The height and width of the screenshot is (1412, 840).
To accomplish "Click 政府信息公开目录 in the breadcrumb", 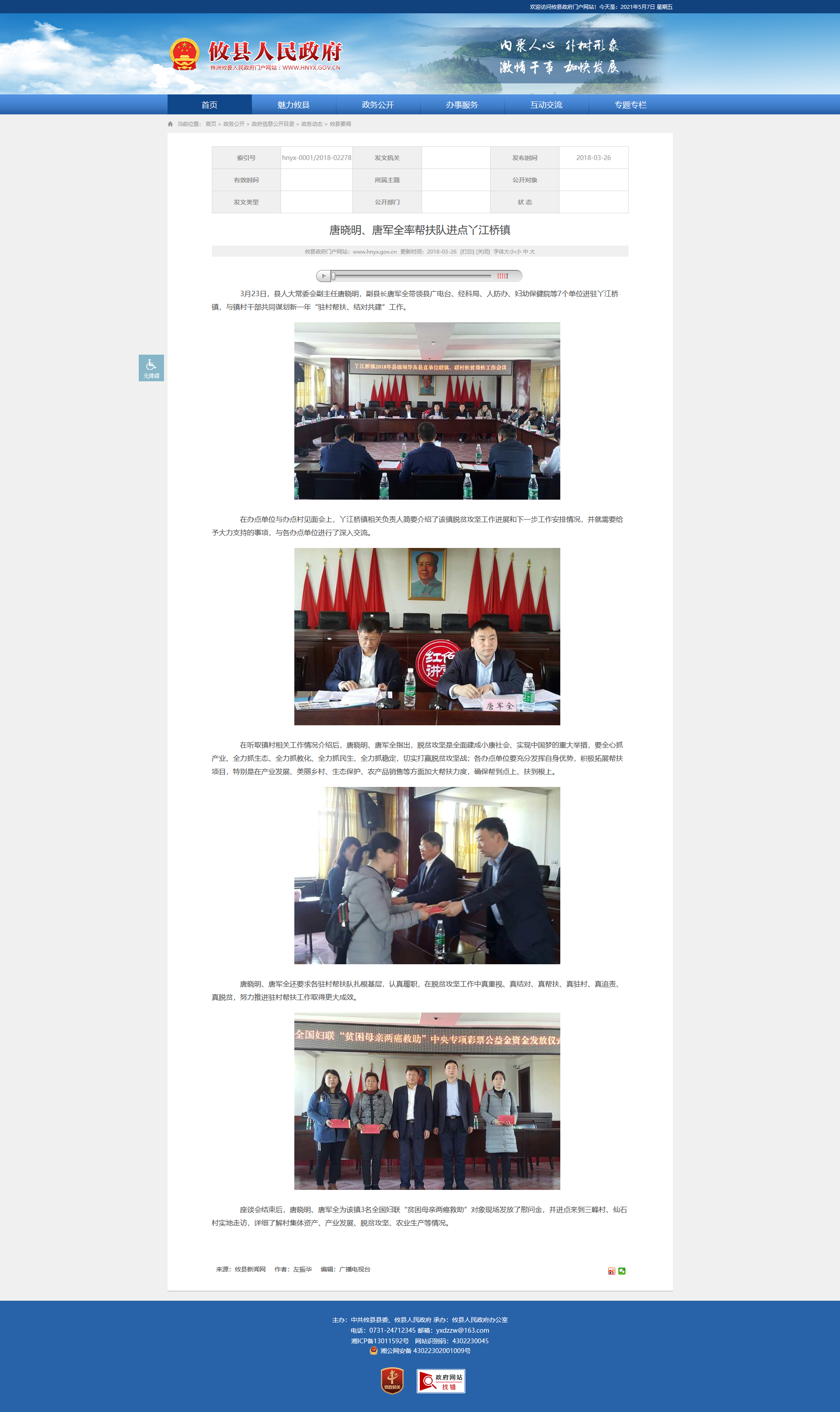I will (273, 124).
